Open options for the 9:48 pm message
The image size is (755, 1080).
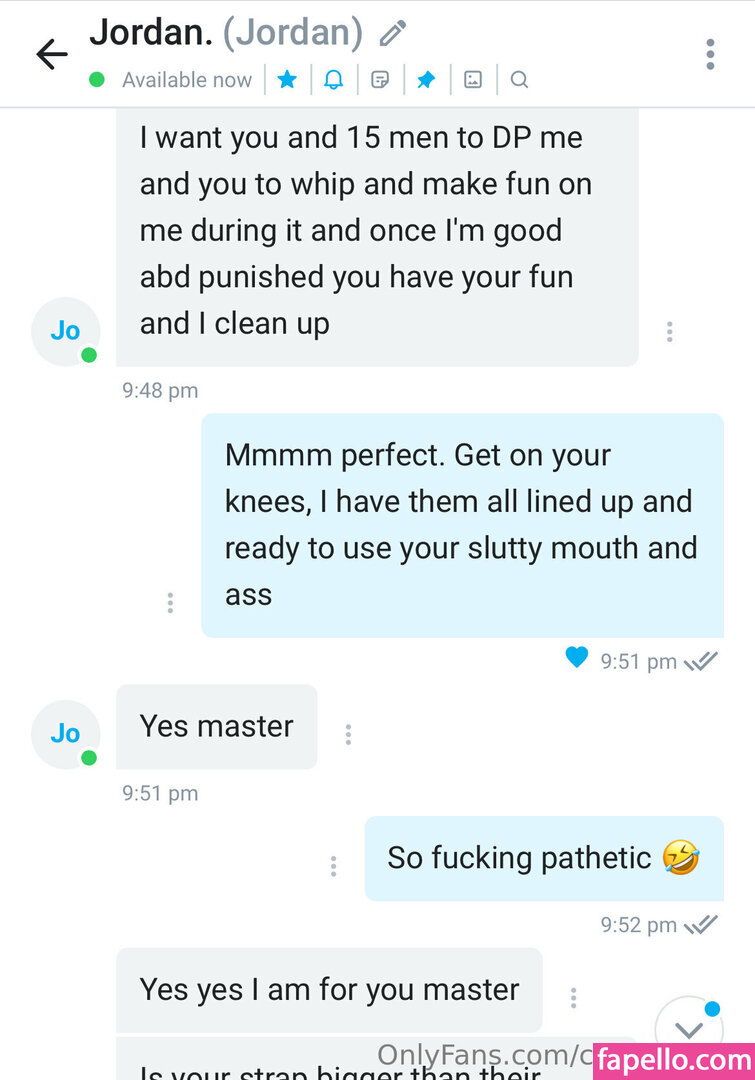tap(669, 332)
